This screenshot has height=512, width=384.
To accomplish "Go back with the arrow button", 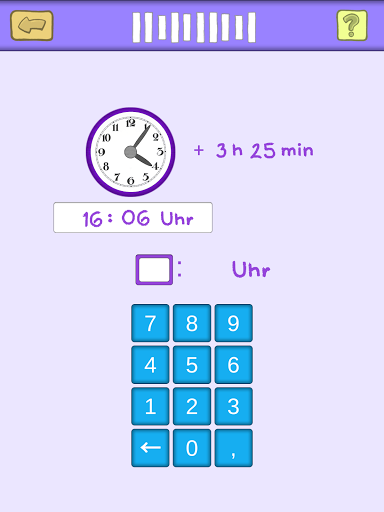I will point(32,26).
